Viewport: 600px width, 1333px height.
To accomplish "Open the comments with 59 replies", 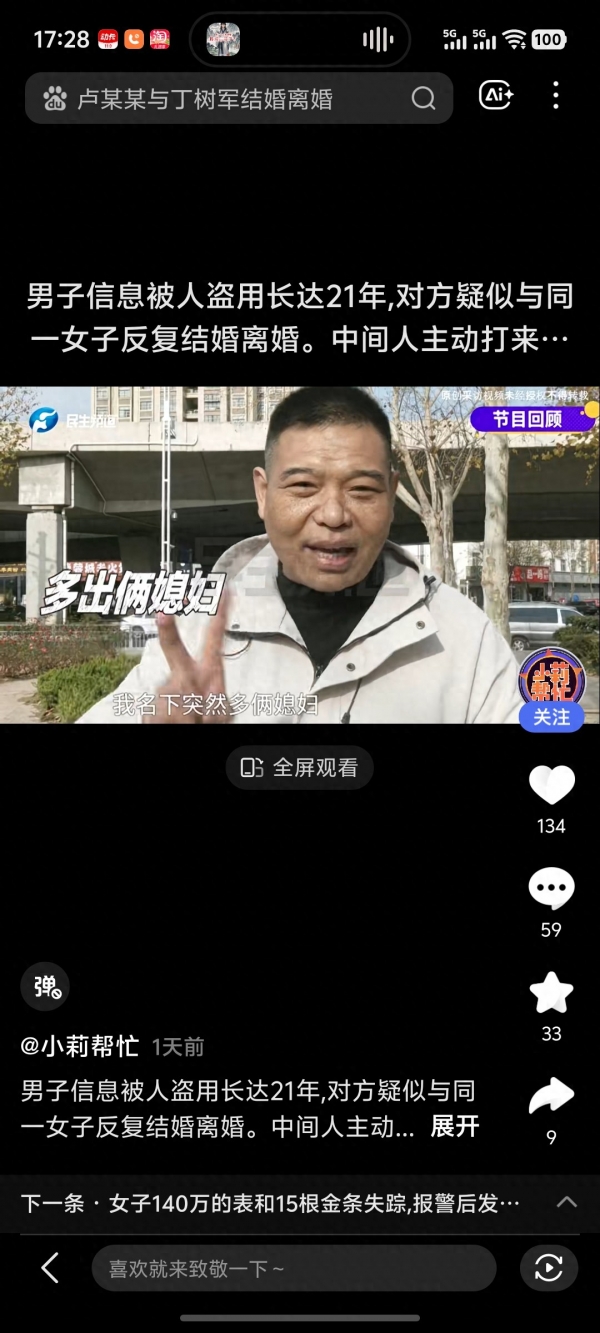I will point(551,889).
